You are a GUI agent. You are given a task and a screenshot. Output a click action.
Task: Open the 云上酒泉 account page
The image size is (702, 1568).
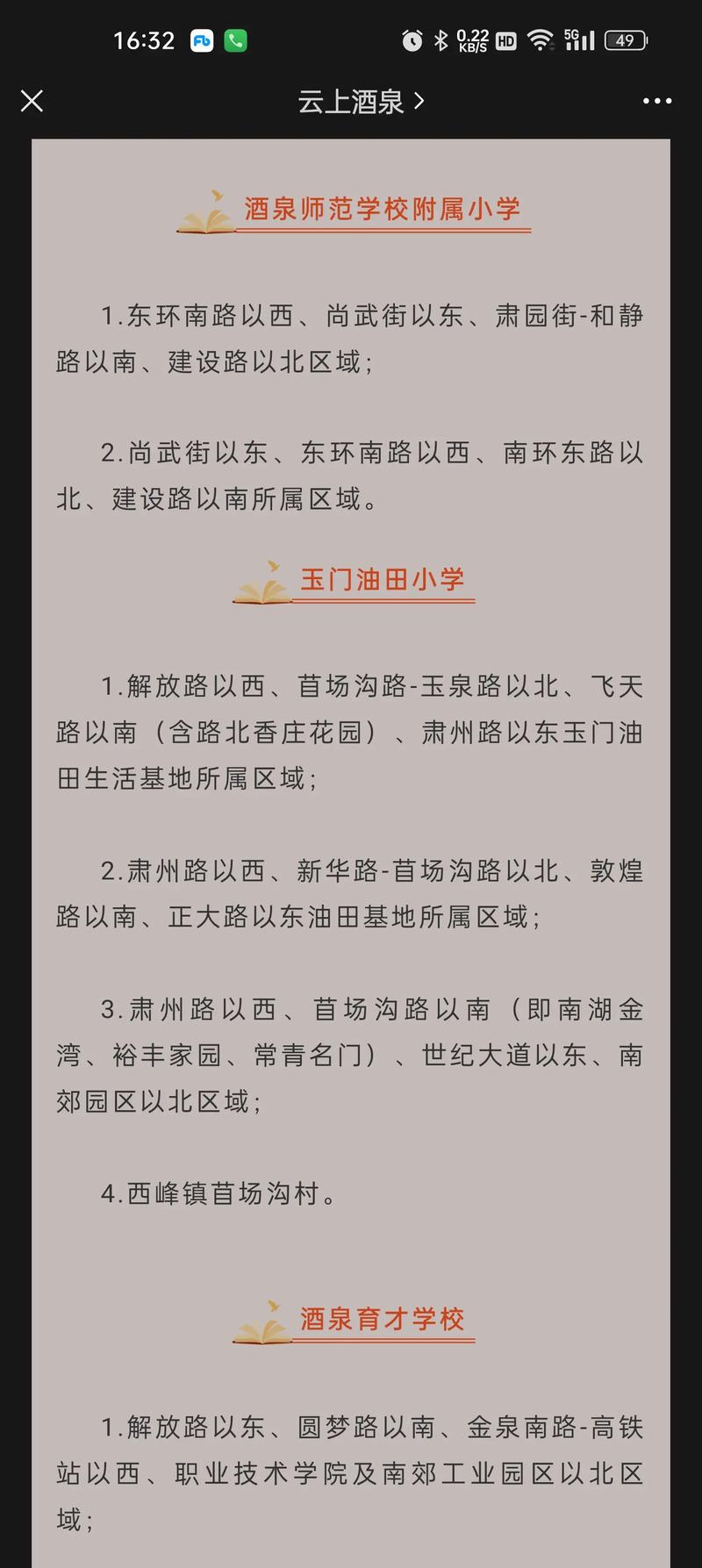(x=349, y=101)
